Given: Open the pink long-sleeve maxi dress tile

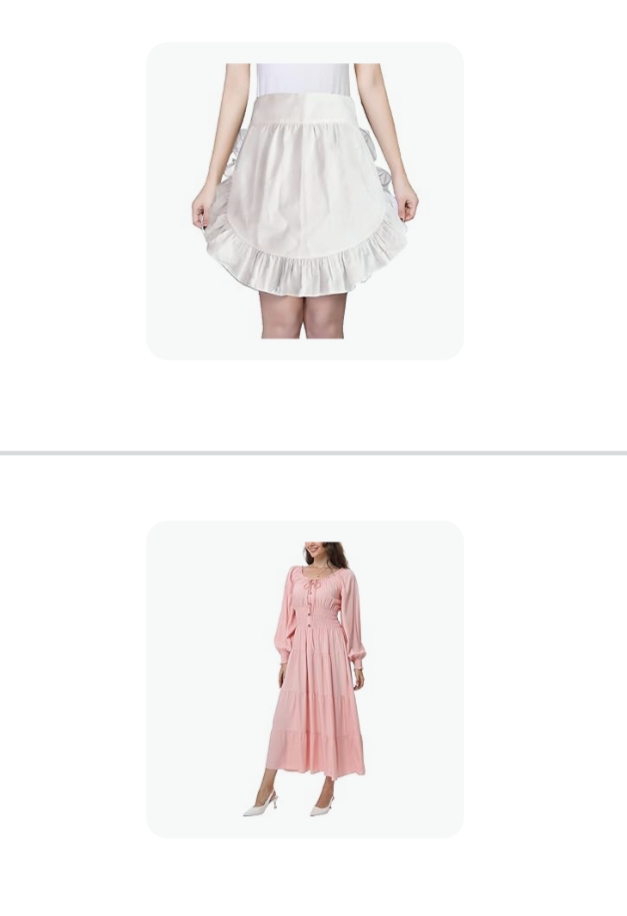Looking at the screenshot, I should [305, 678].
